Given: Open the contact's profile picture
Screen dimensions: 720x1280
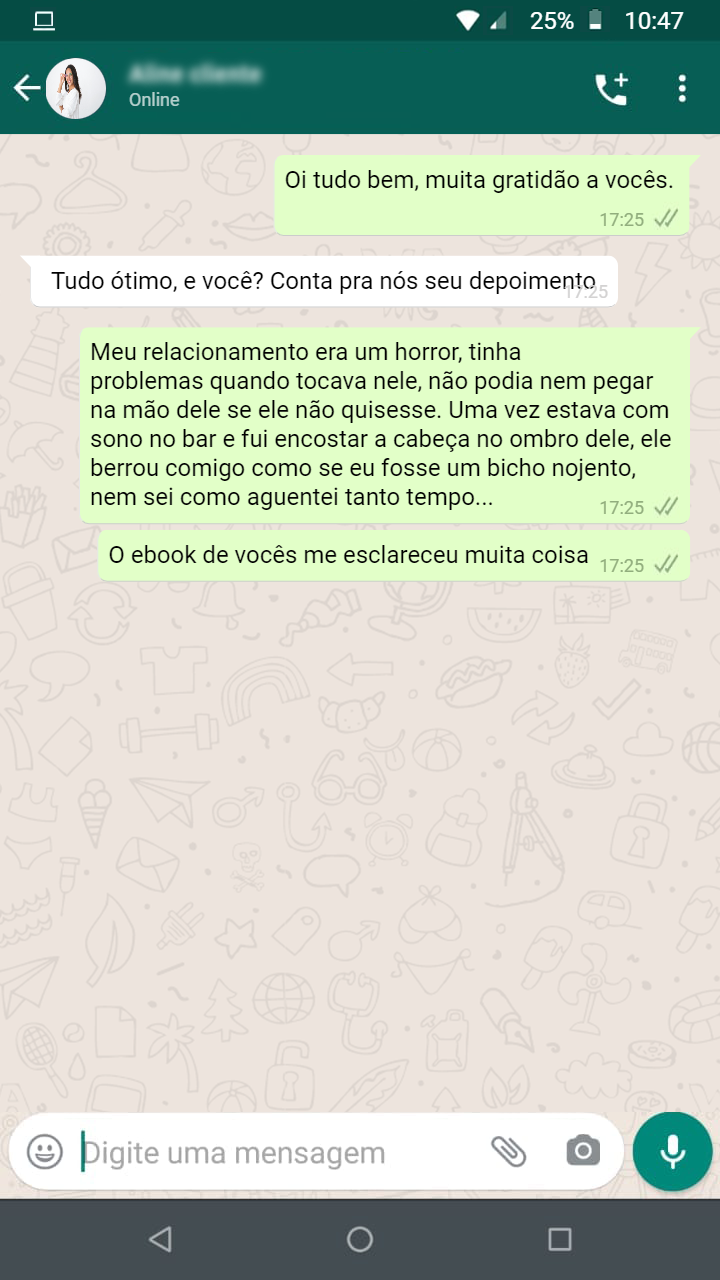Looking at the screenshot, I should (76, 88).
